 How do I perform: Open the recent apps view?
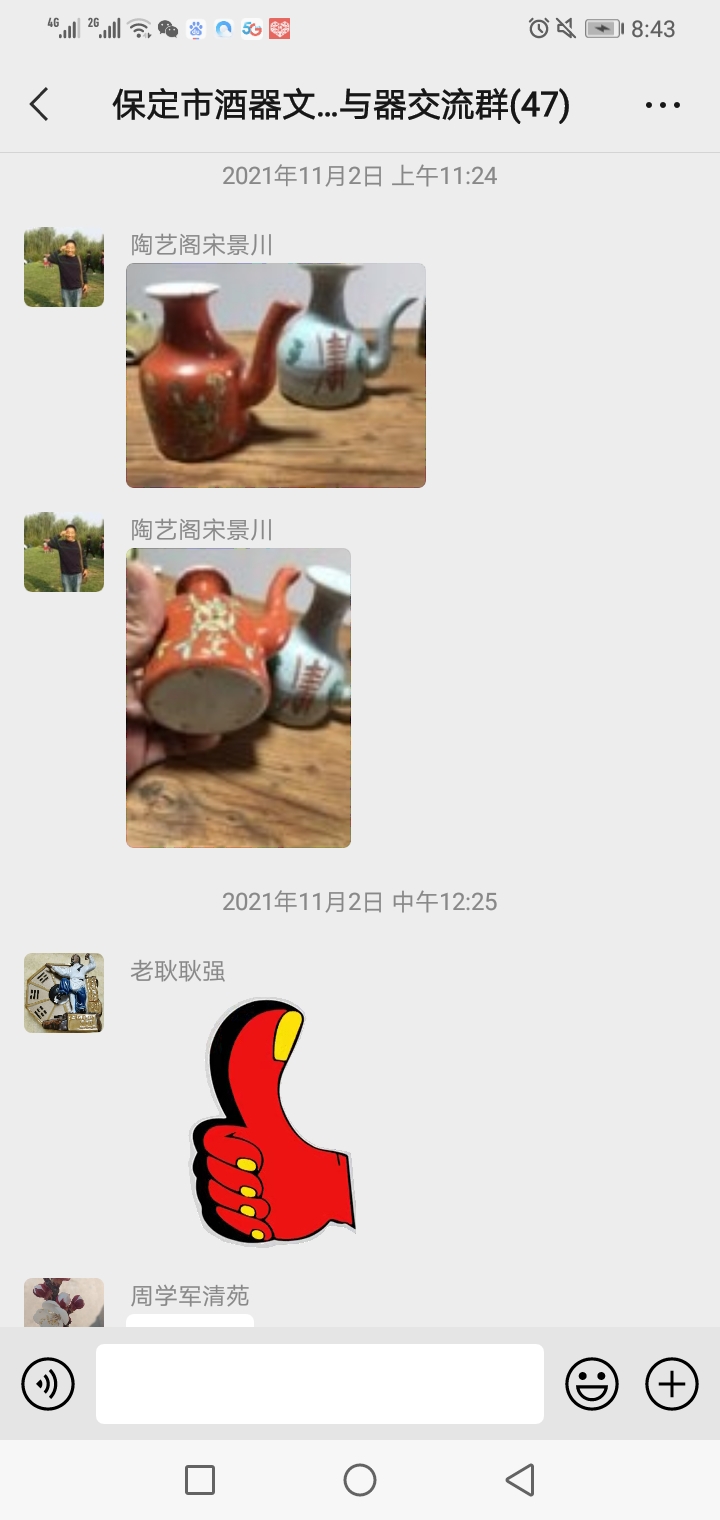200,1480
